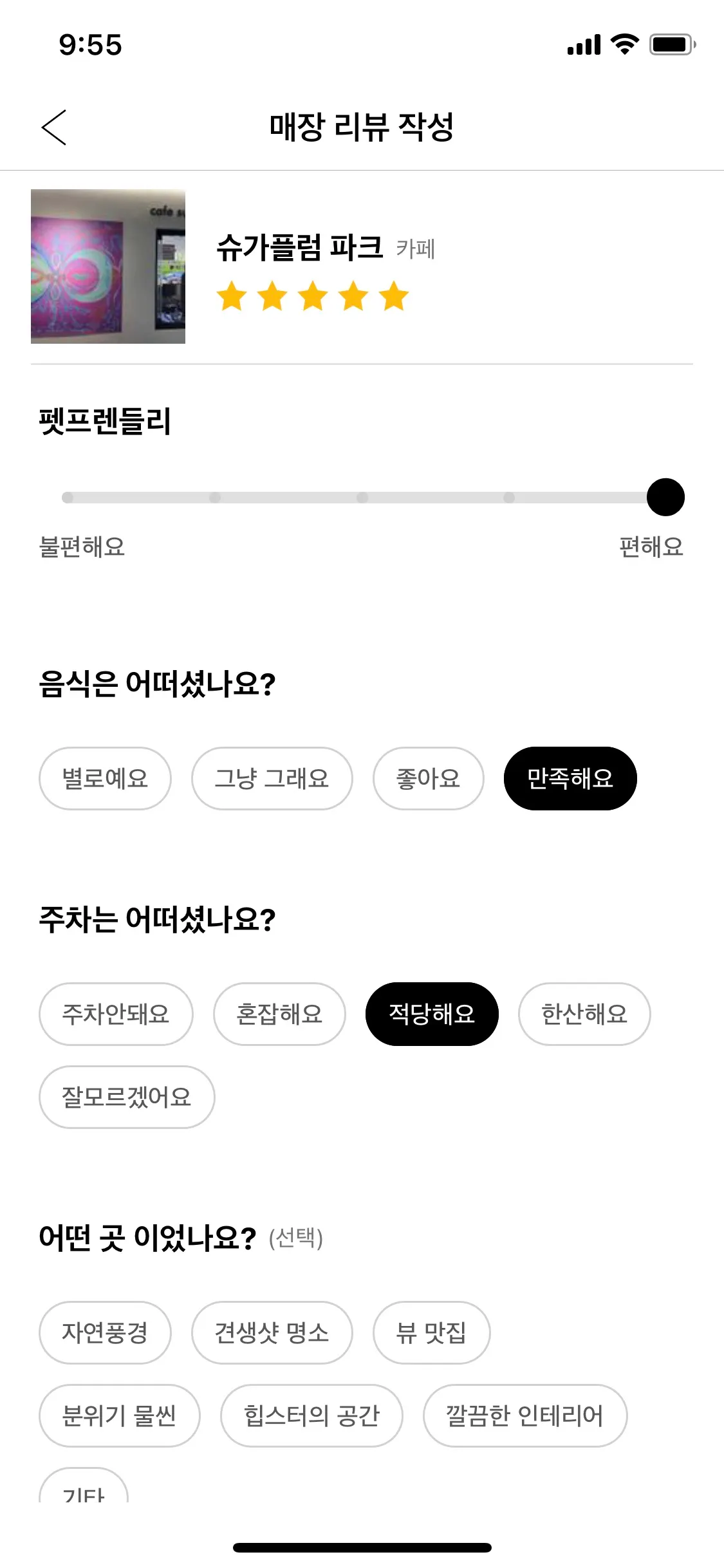The height and width of the screenshot is (1568, 724).
Task: Choose 그냥 그래요 for the food question
Action: point(272,778)
